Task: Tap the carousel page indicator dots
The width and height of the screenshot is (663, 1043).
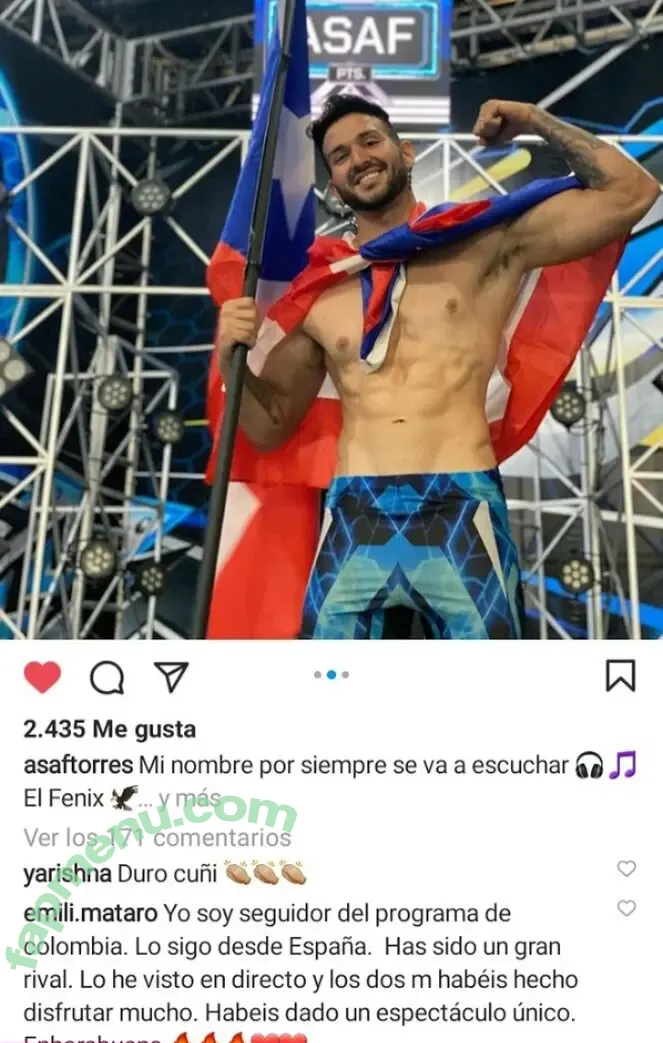Action: 331,675
